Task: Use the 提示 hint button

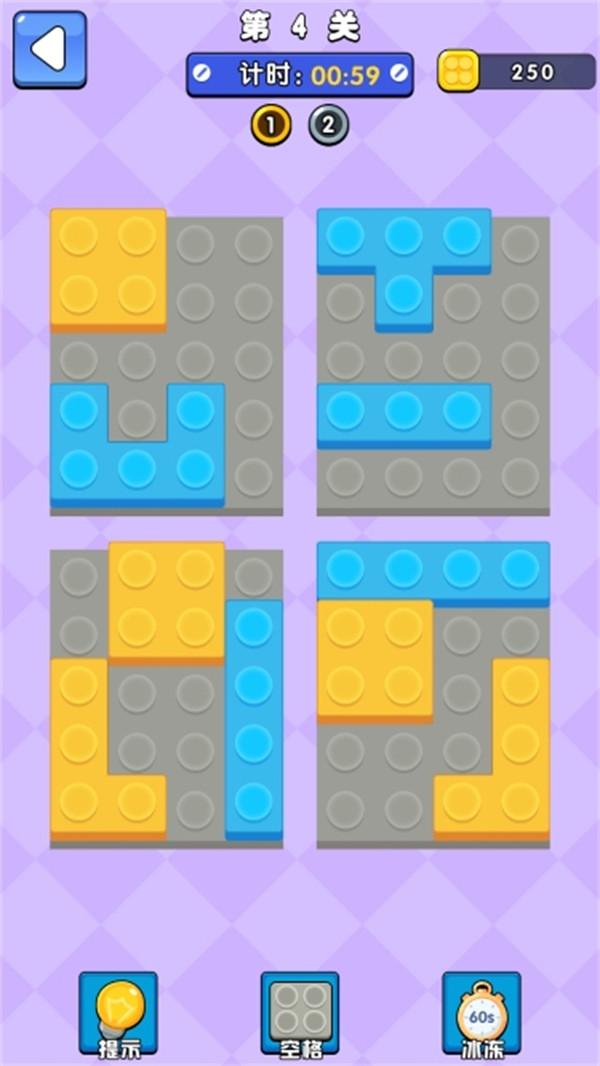Action: point(119,1012)
